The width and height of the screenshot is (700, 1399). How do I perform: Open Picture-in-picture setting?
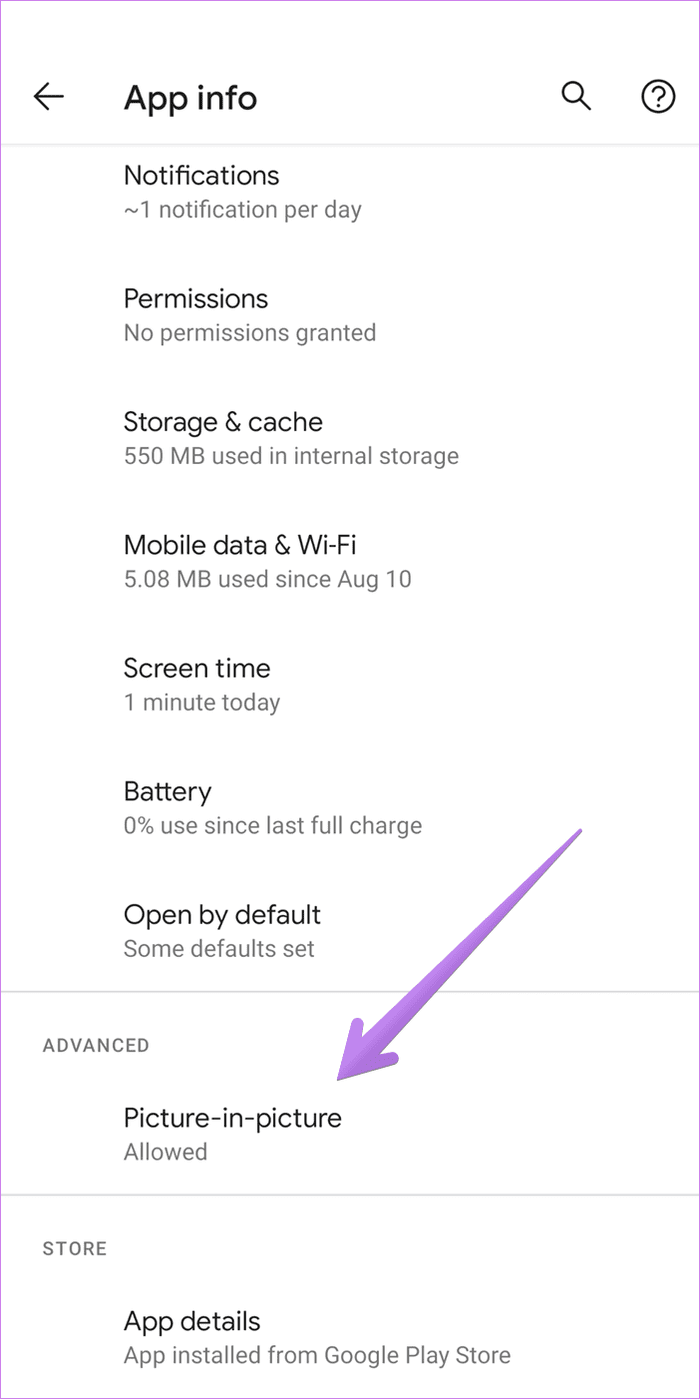pos(350,1133)
